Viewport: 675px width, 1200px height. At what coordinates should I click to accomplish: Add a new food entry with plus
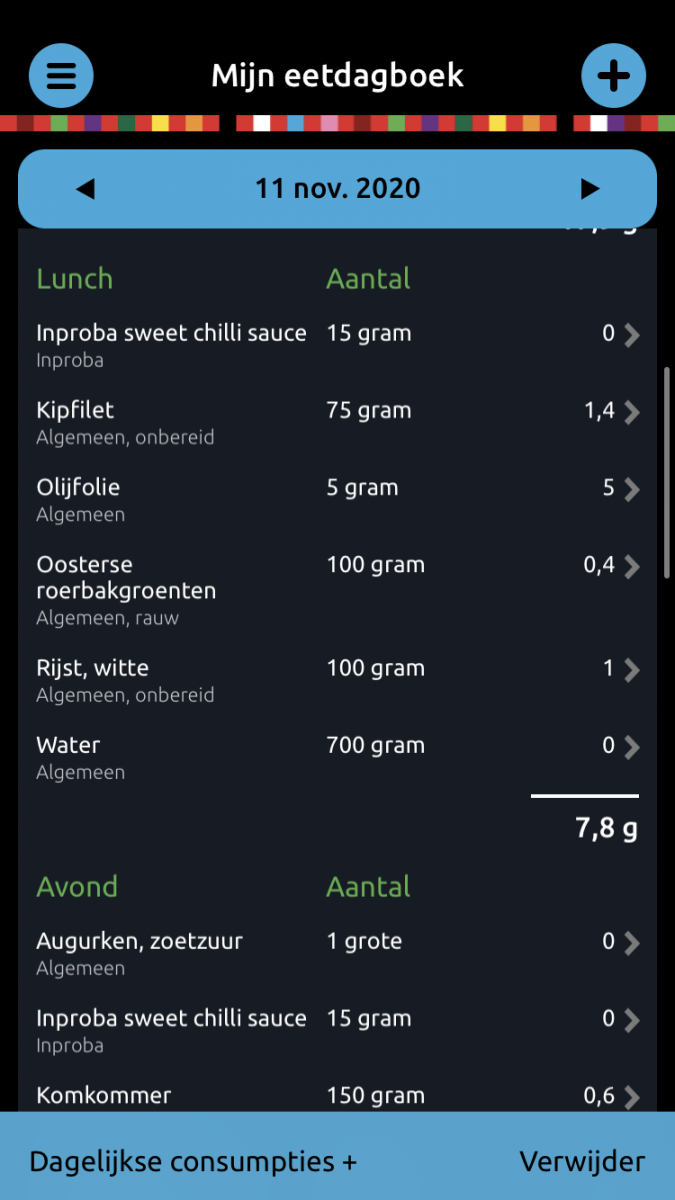click(613, 76)
